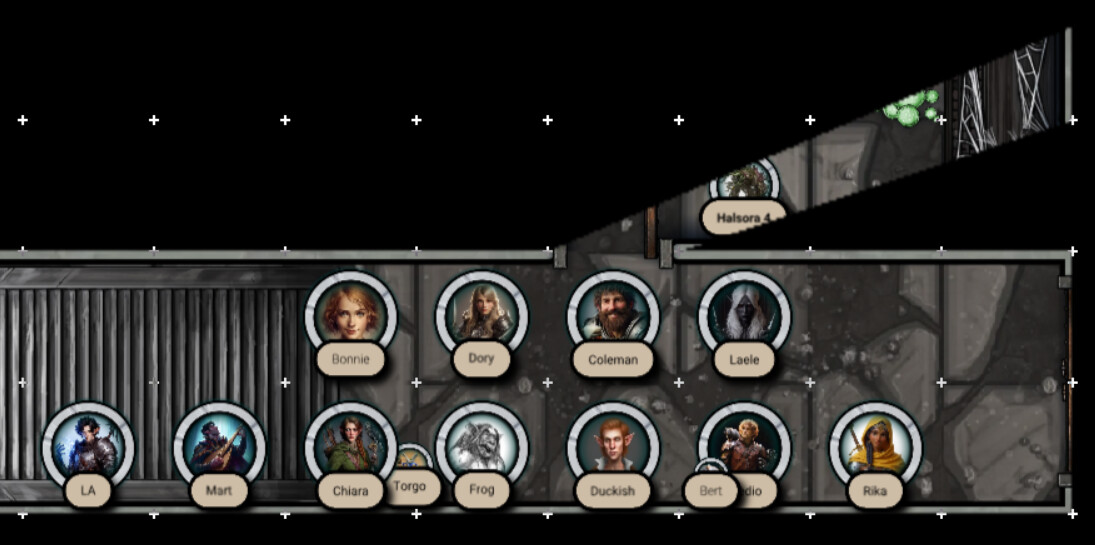This screenshot has width=1095, height=545.
Task: Select the Rika token
Action: tap(875, 446)
